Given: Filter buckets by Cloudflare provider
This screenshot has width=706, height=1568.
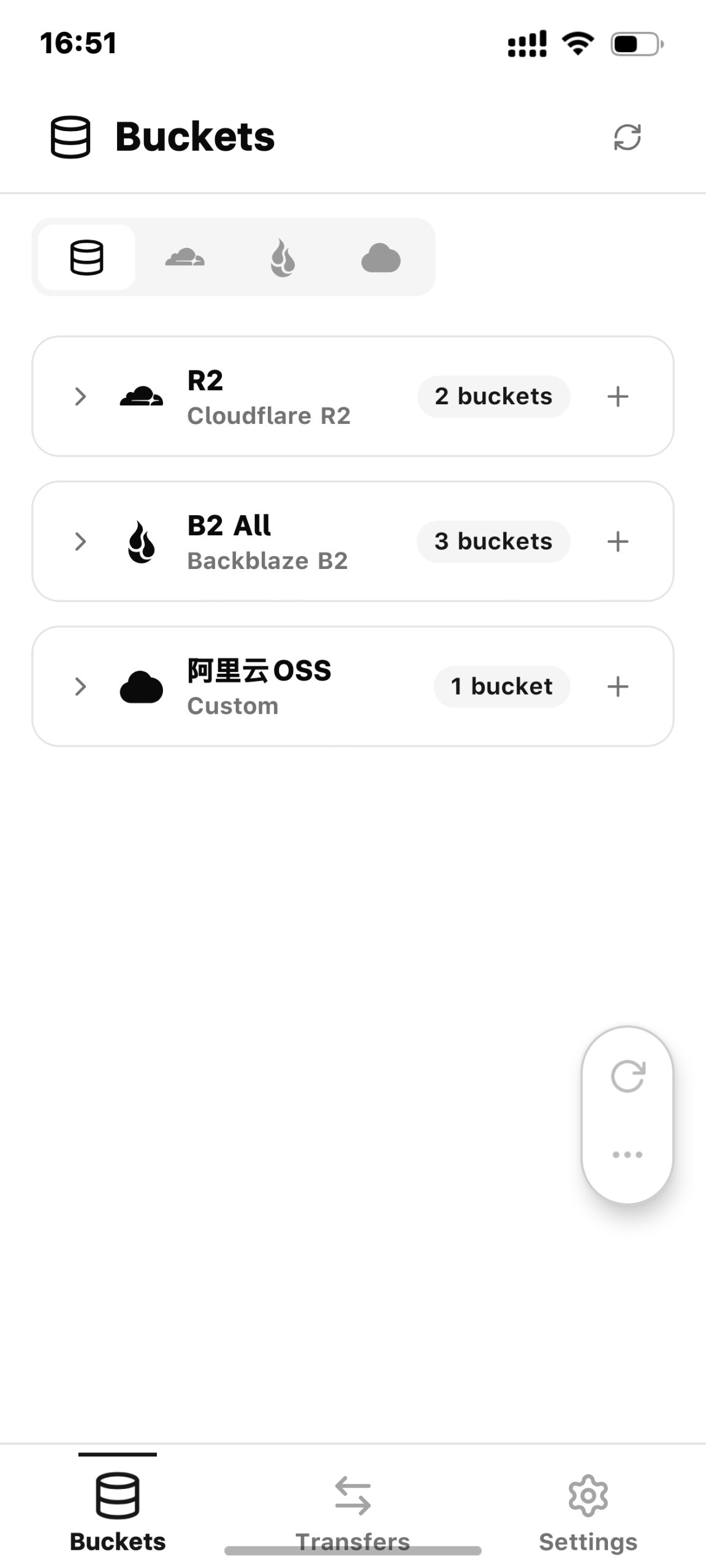Looking at the screenshot, I should (x=184, y=258).
